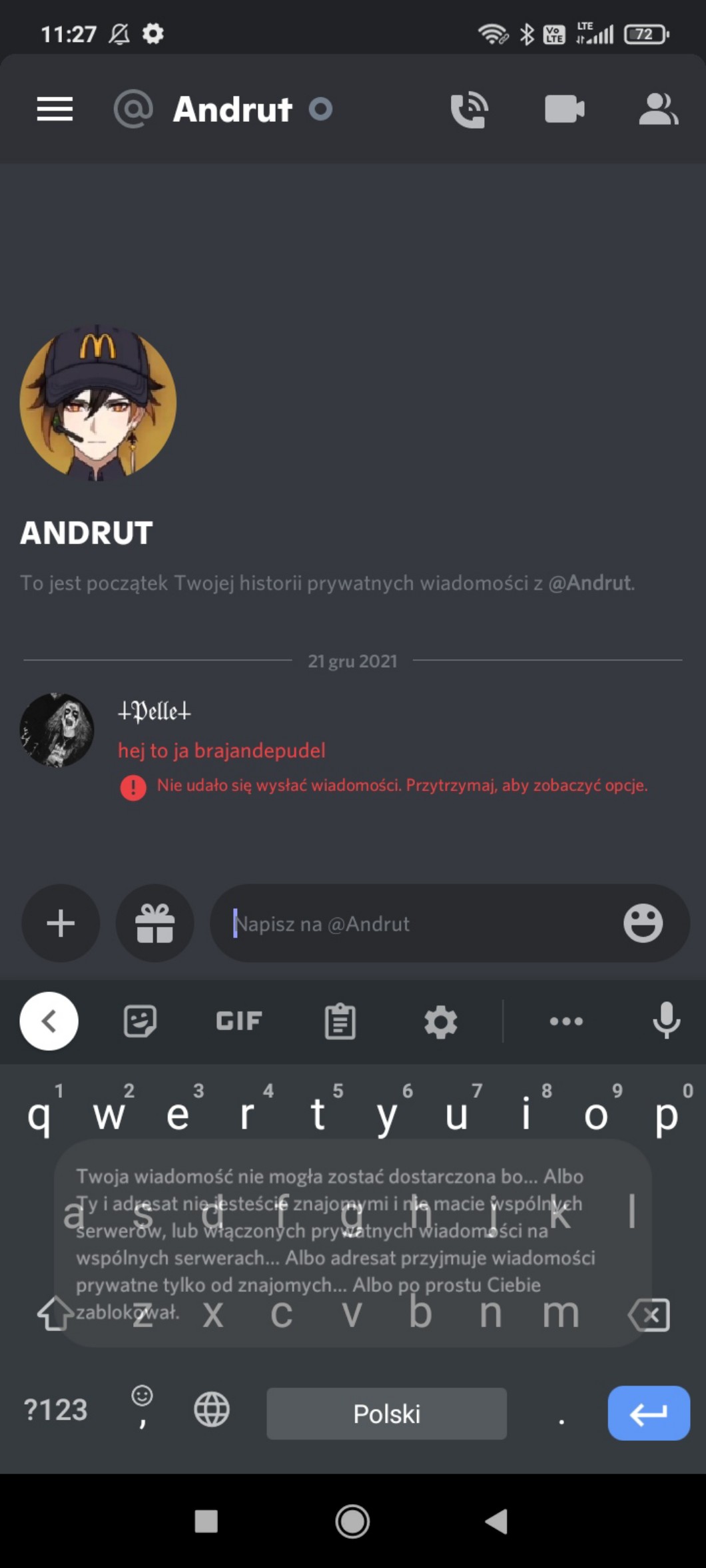Open the members list icon

(x=658, y=109)
